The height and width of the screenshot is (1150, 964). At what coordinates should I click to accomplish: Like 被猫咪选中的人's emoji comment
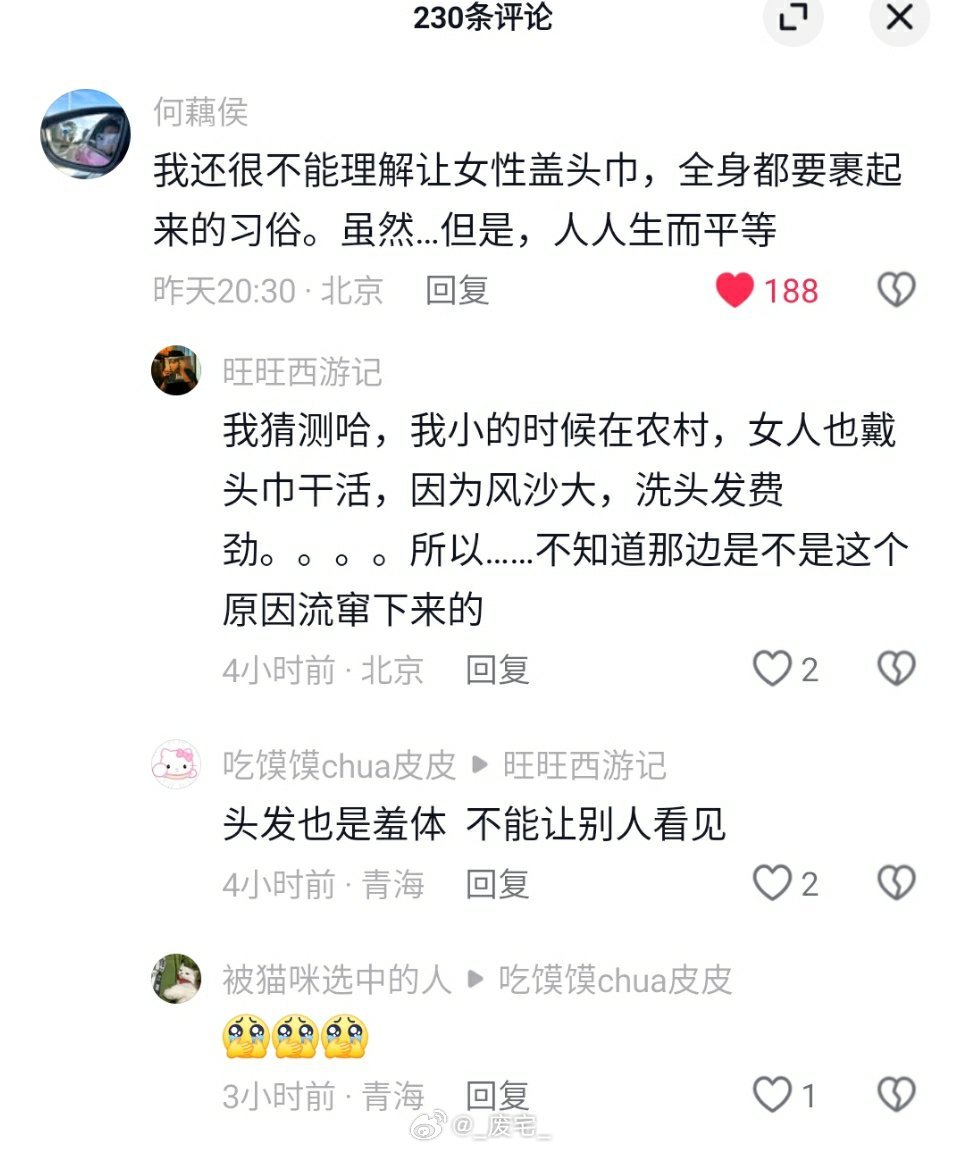[x=772, y=1095]
